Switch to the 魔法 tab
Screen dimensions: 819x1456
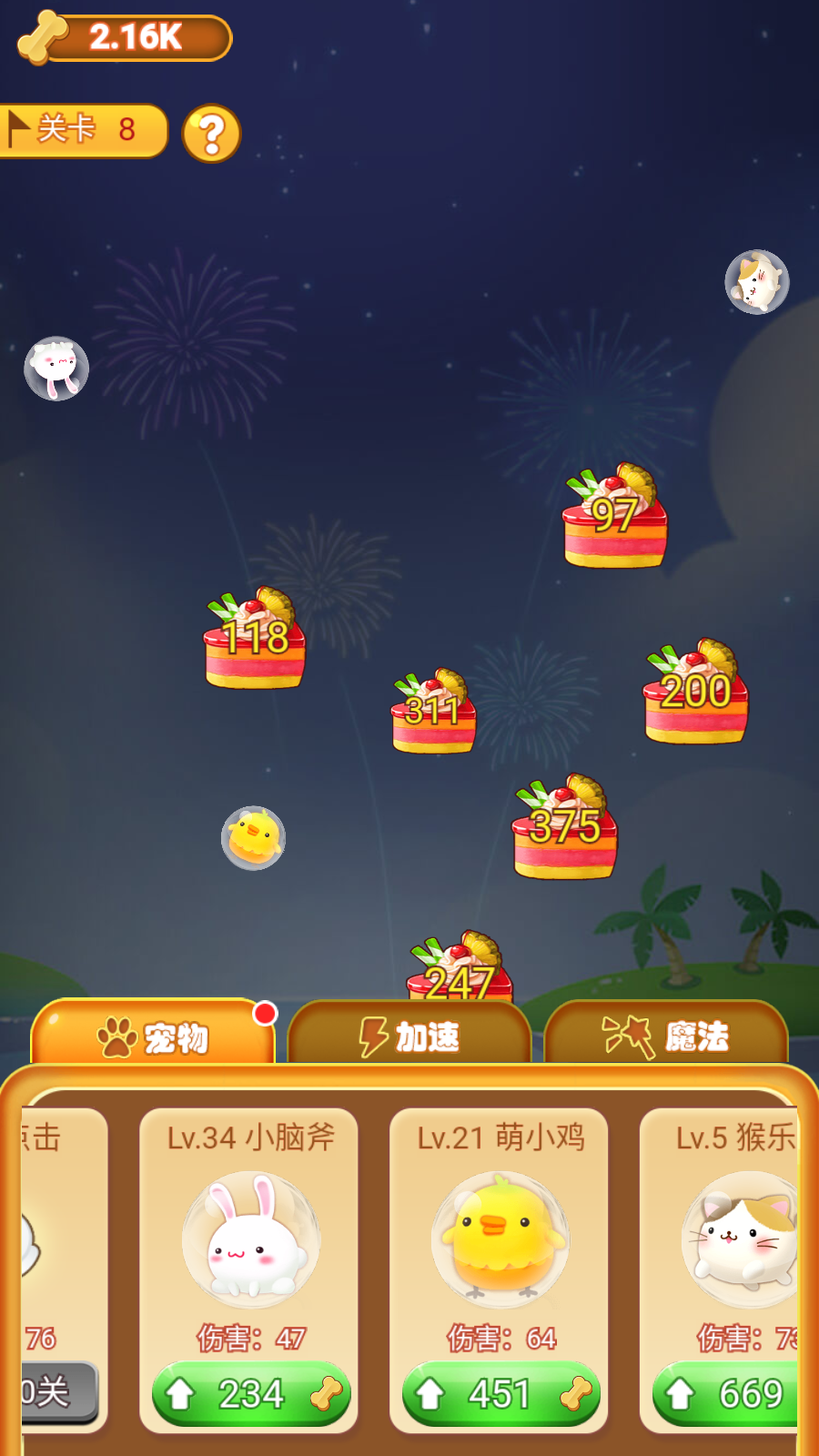pyautogui.click(x=666, y=1036)
